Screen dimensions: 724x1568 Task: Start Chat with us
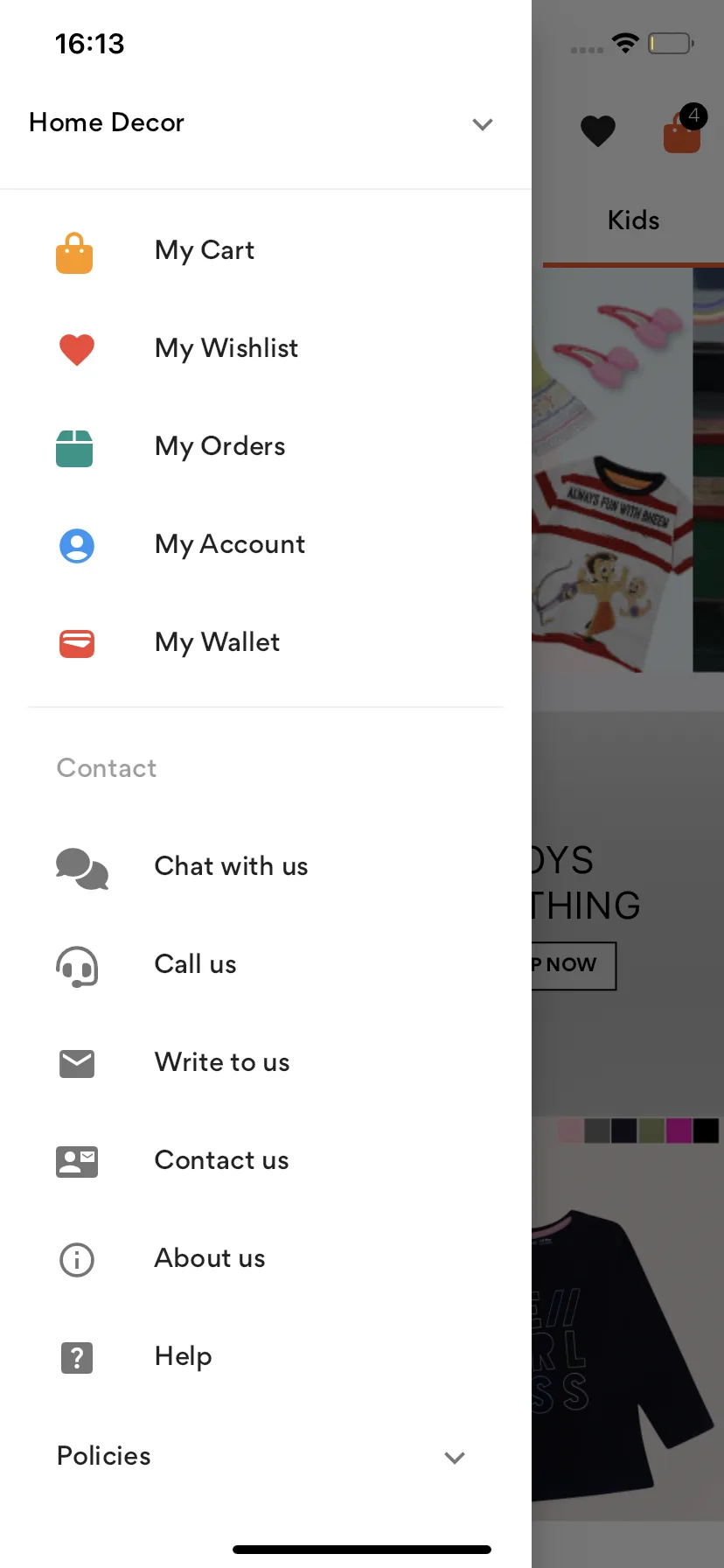pos(231,867)
